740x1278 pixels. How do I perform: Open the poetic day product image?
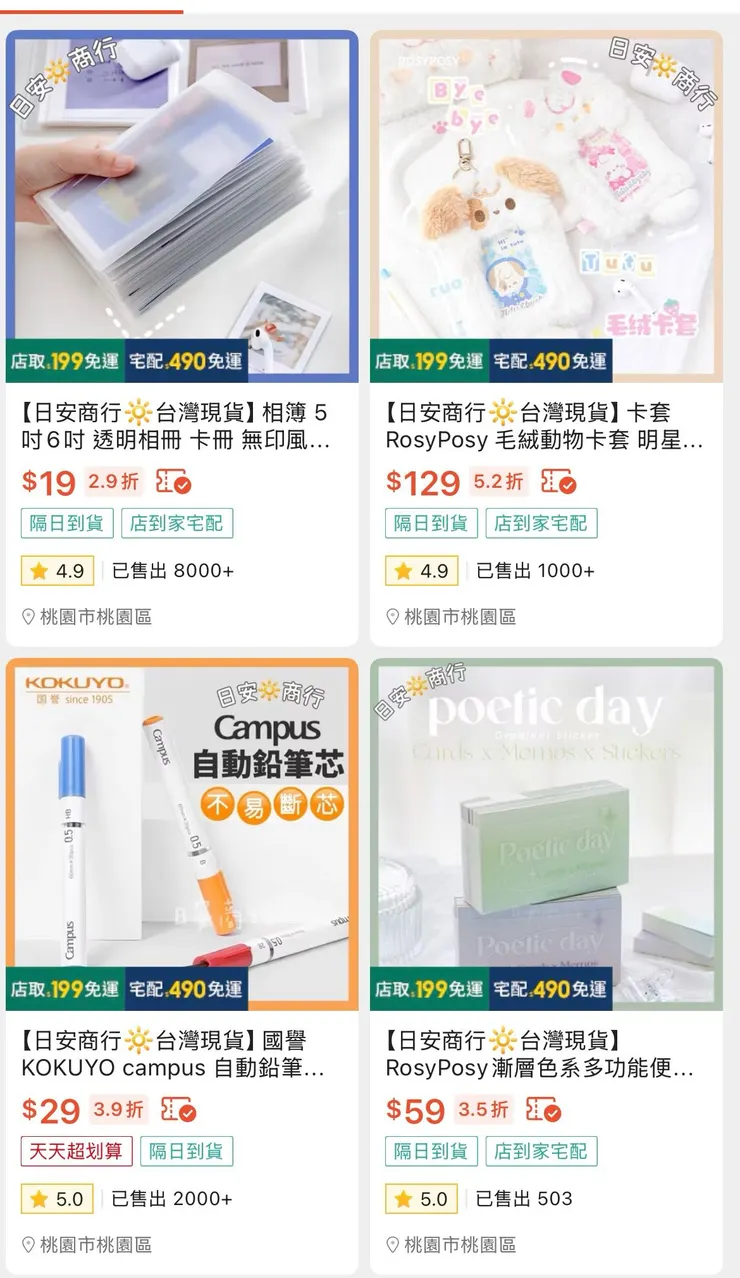(545, 830)
